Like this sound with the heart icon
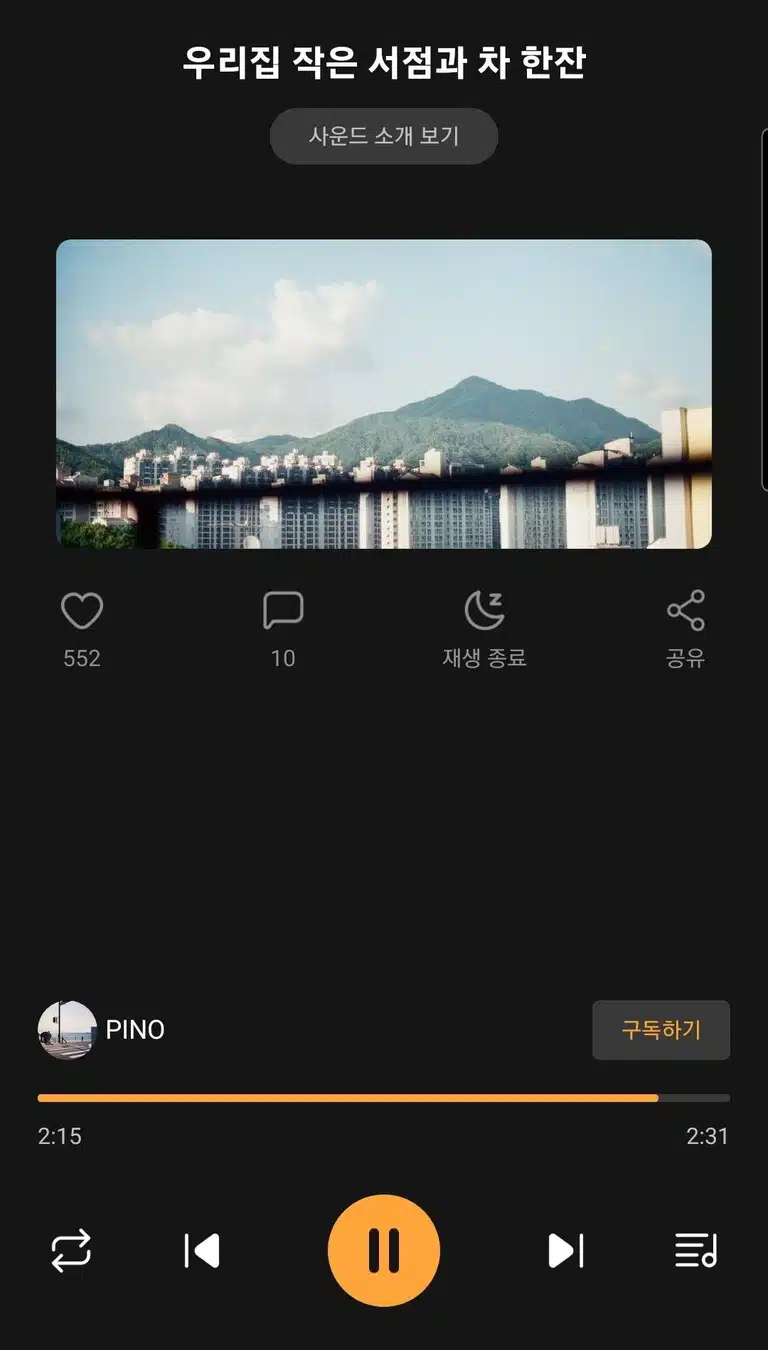Viewport: 768px width, 1350px height. 82,610
